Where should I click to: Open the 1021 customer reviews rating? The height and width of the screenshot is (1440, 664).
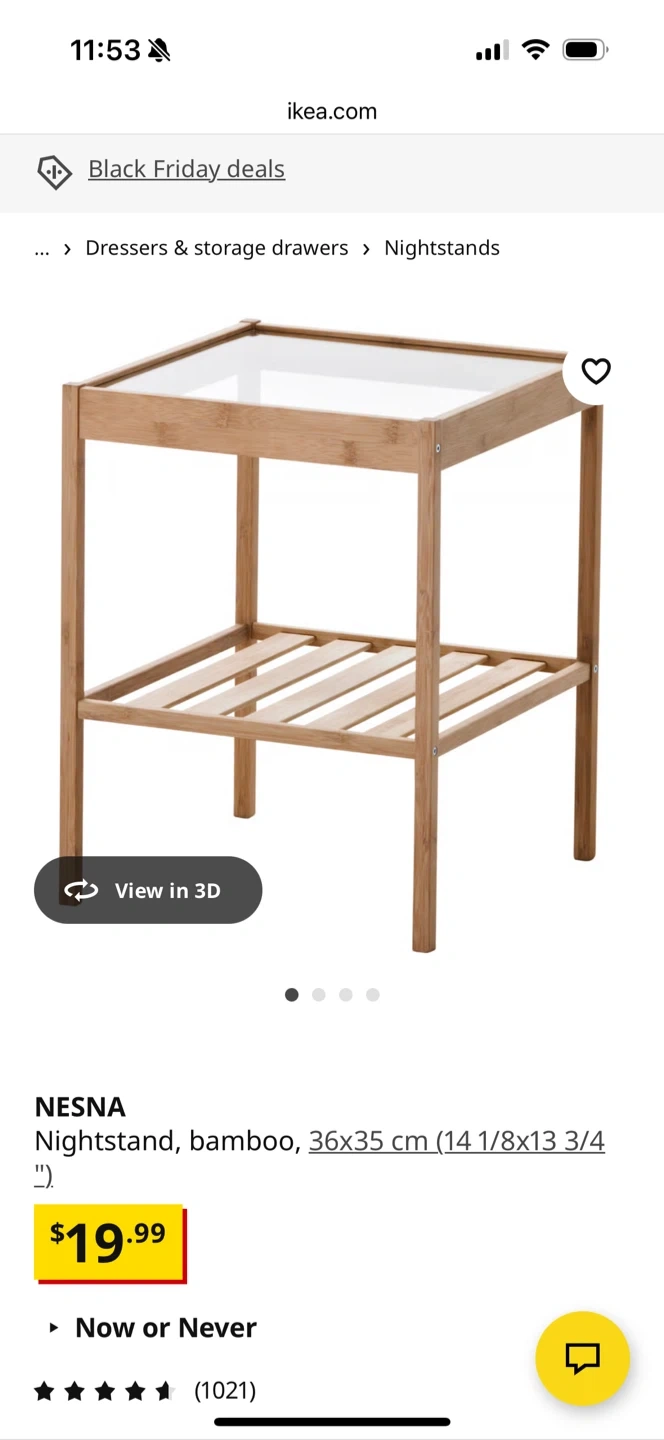145,1391
